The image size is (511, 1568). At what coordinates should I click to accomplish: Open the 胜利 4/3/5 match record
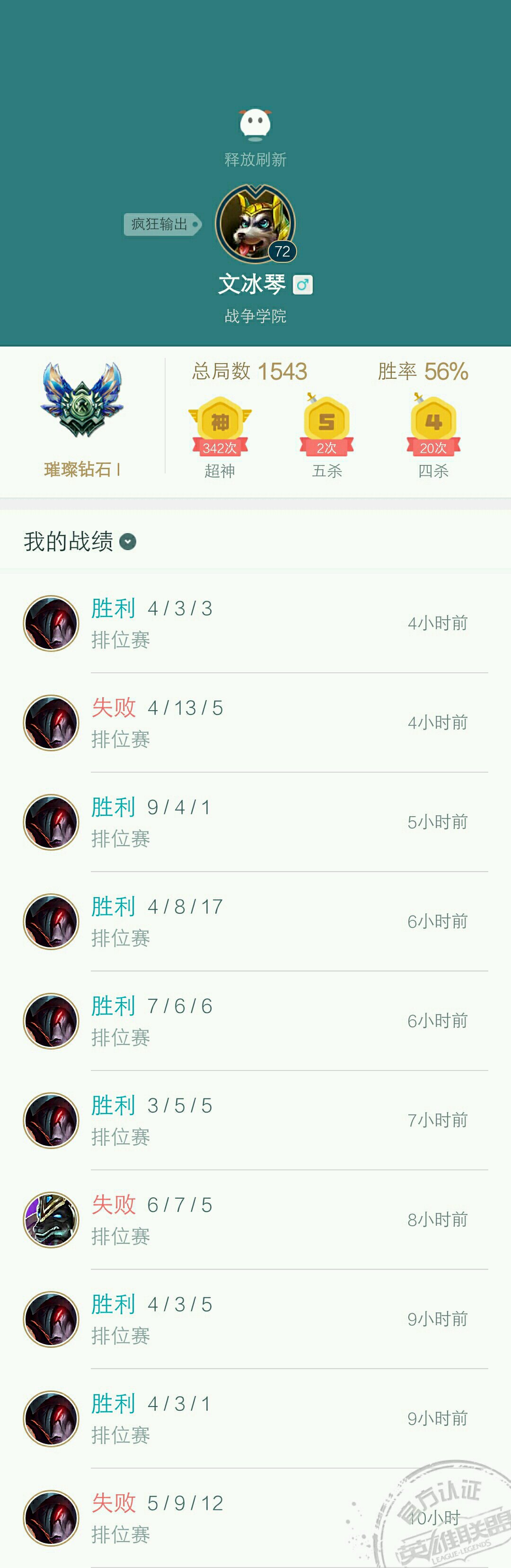click(255, 1319)
